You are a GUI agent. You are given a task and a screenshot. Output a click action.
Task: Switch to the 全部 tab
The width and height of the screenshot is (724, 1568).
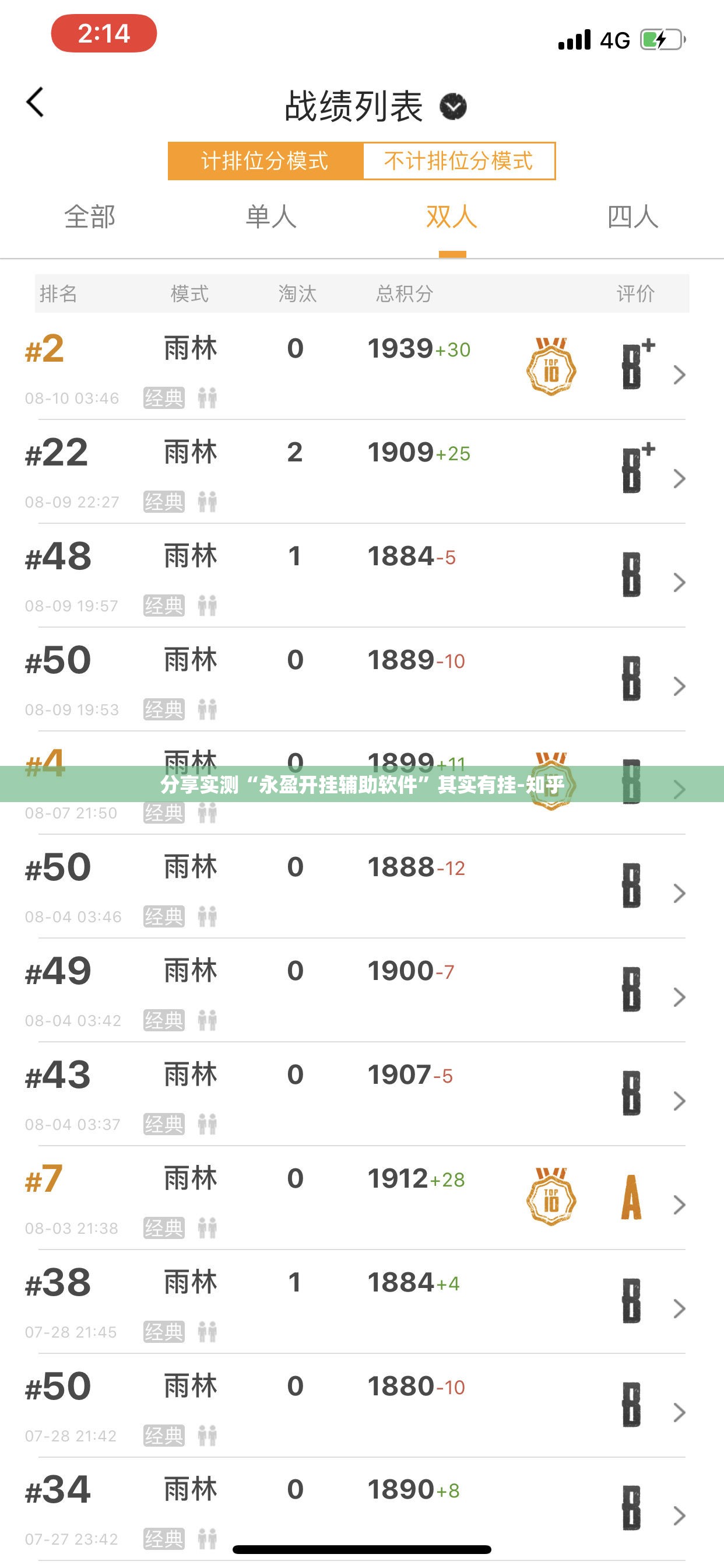point(90,216)
